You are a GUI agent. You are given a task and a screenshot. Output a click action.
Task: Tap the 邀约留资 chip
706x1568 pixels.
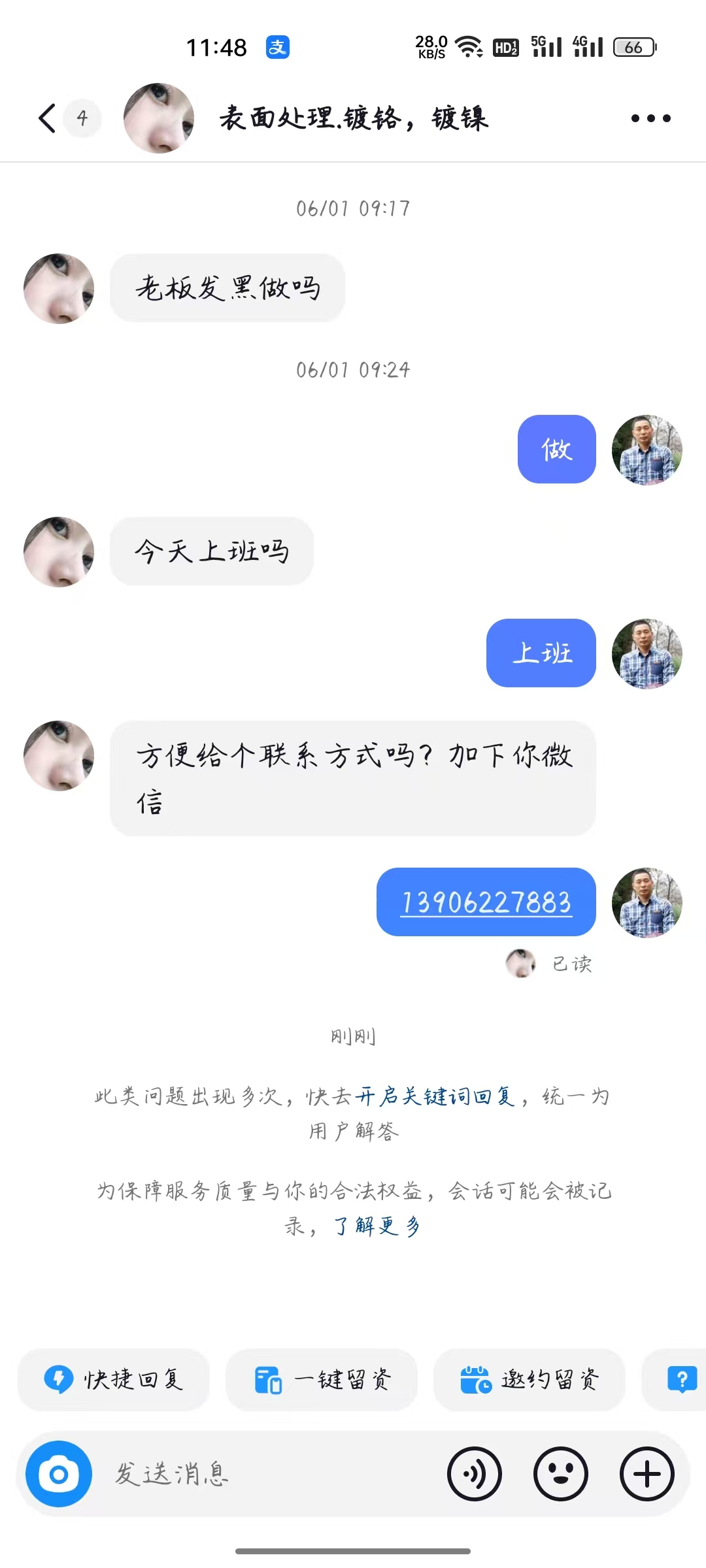coord(529,1379)
